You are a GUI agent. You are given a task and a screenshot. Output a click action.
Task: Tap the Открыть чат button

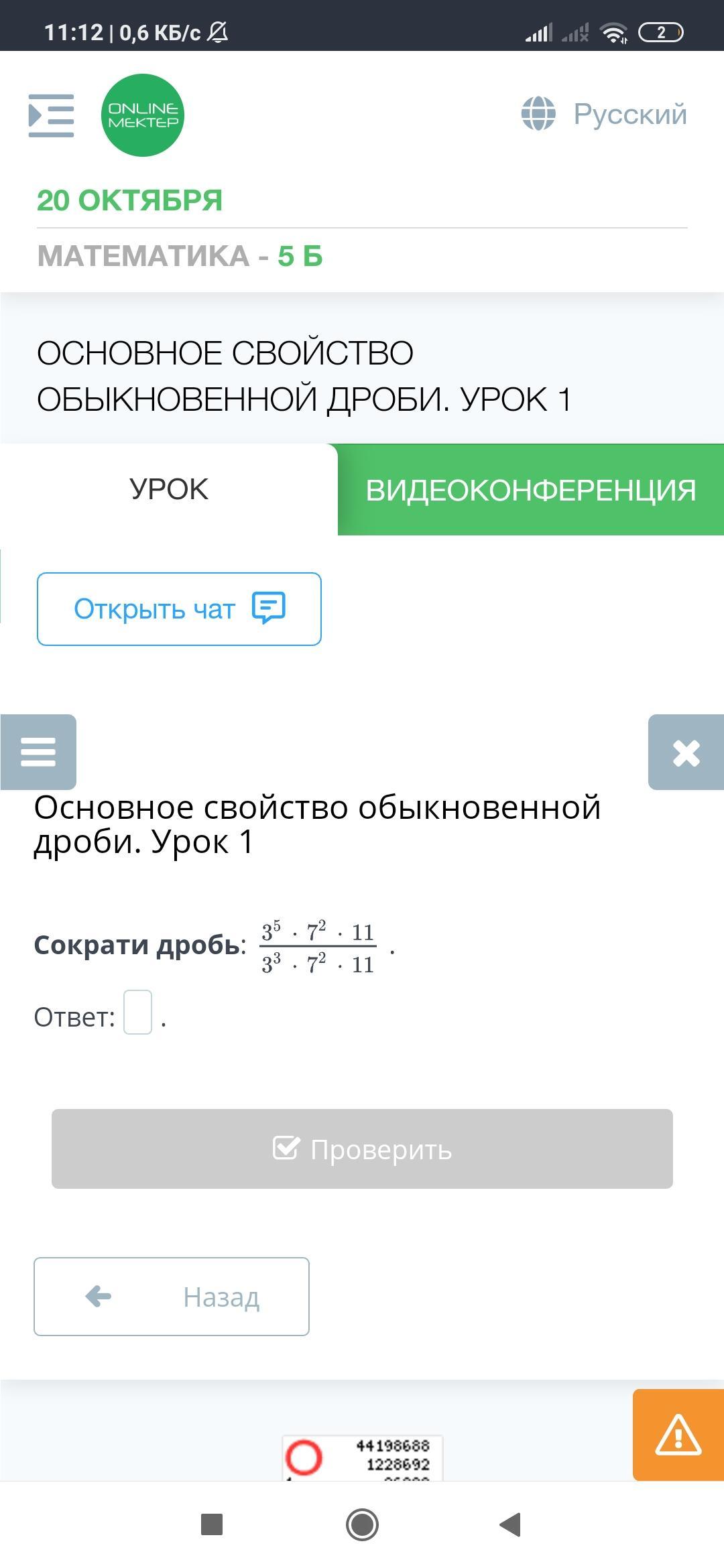(179, 609)
